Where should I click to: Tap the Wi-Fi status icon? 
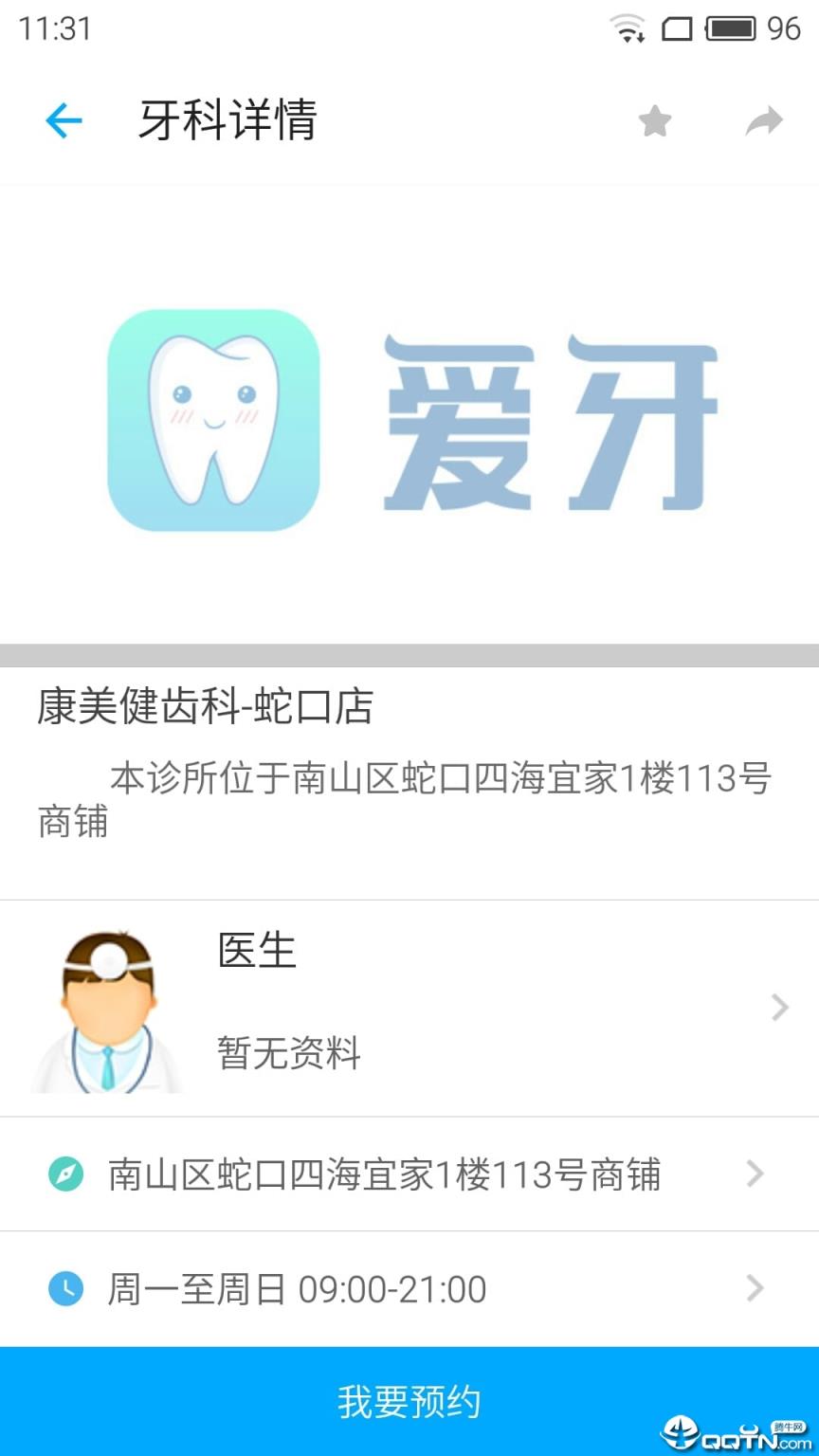(625, 29)
